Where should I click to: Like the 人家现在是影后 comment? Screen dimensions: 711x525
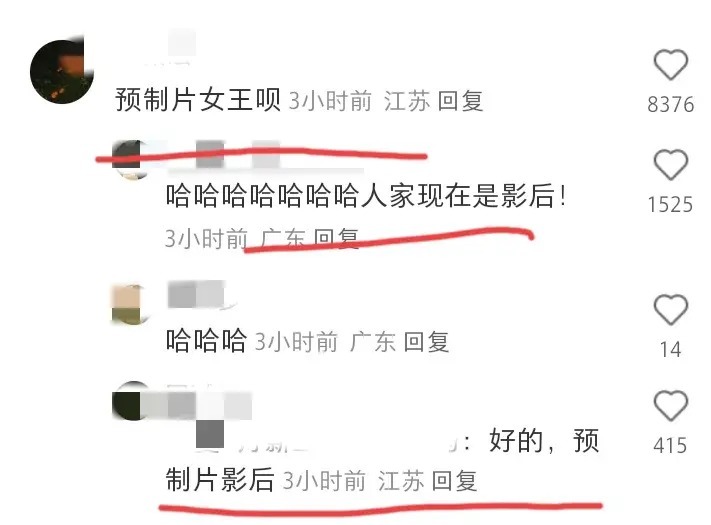click(670, 165)
